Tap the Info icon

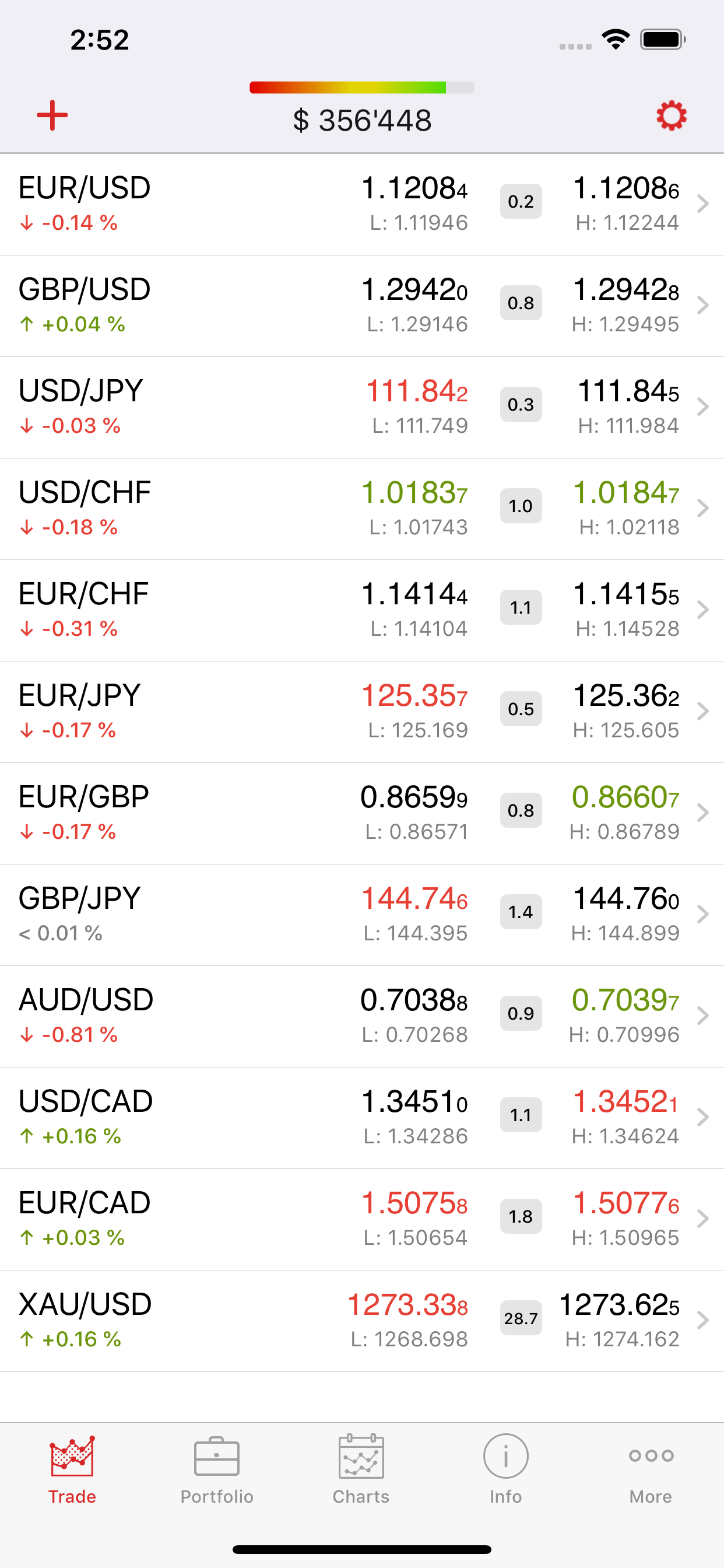[x=505, y=1455]
